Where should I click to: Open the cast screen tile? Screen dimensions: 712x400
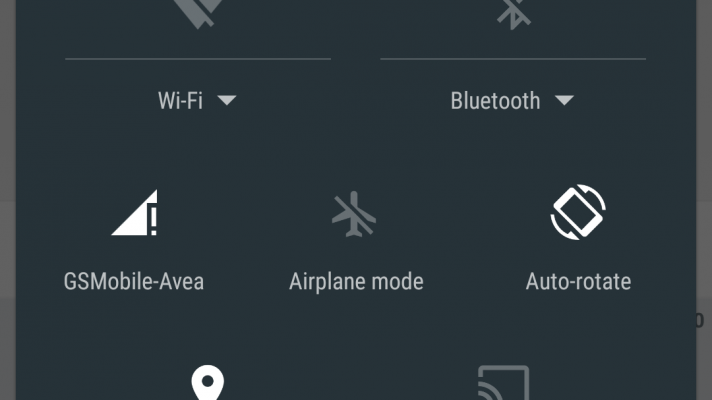click(503, 383)
